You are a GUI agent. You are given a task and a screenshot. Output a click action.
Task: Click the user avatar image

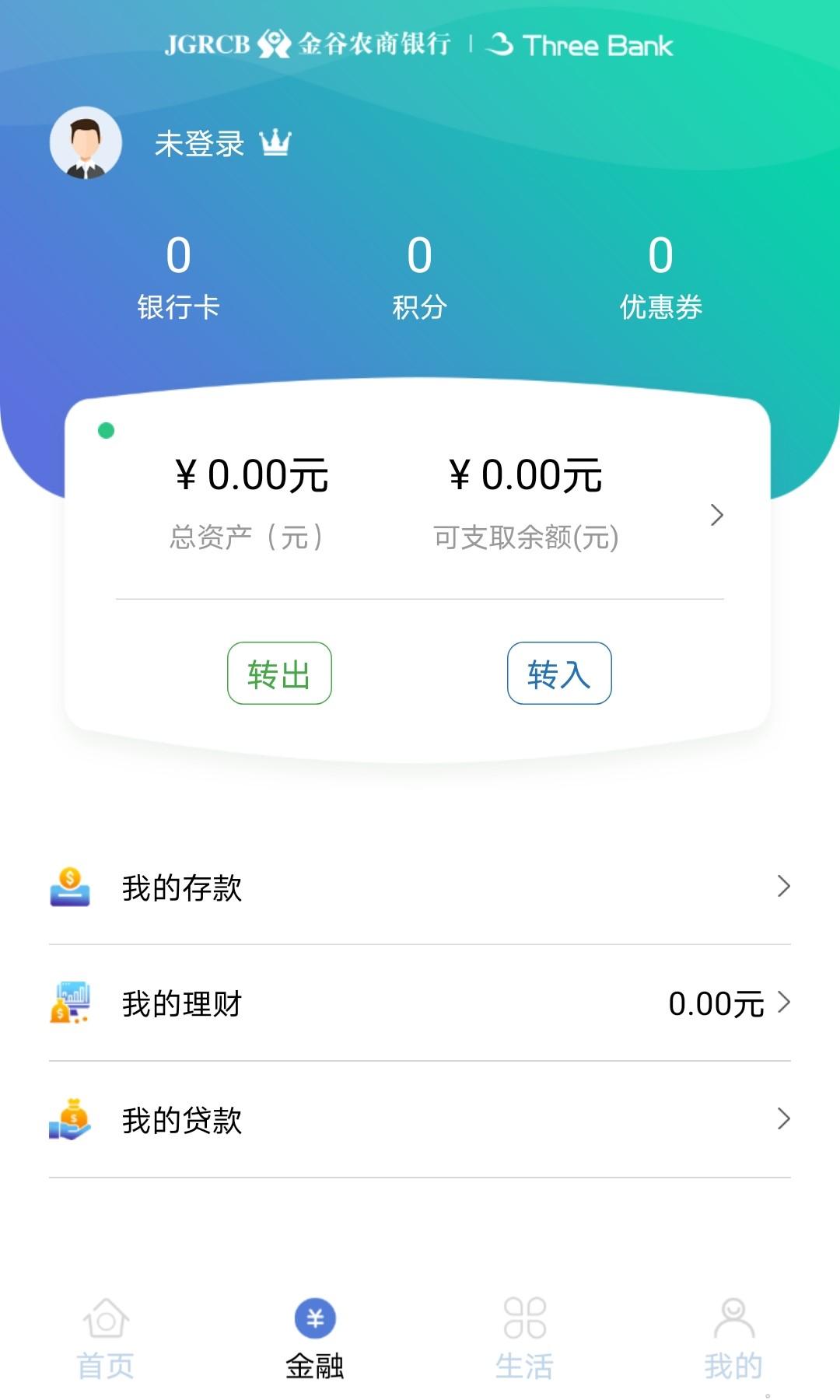[86, 143]
